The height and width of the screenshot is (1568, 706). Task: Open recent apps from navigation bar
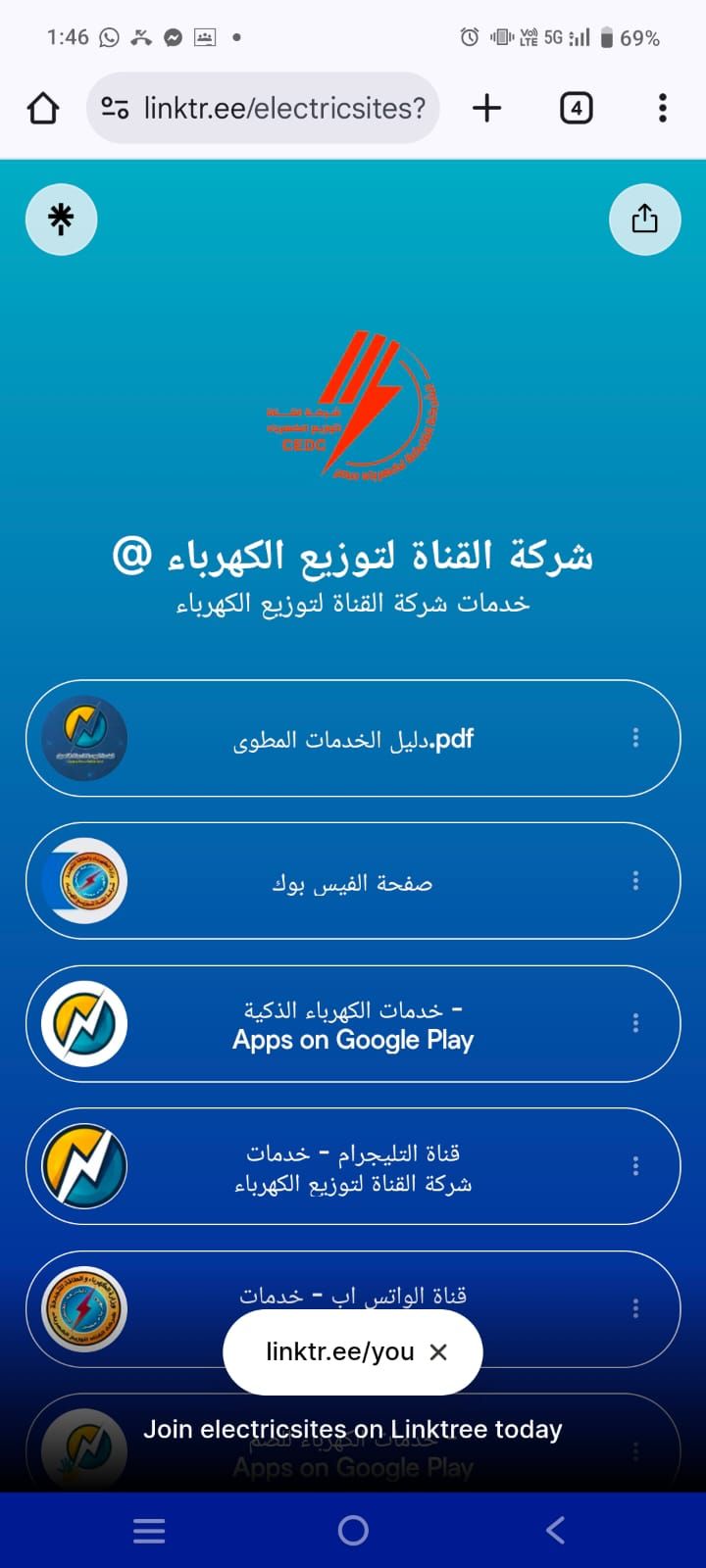[x=149, y=1530]
